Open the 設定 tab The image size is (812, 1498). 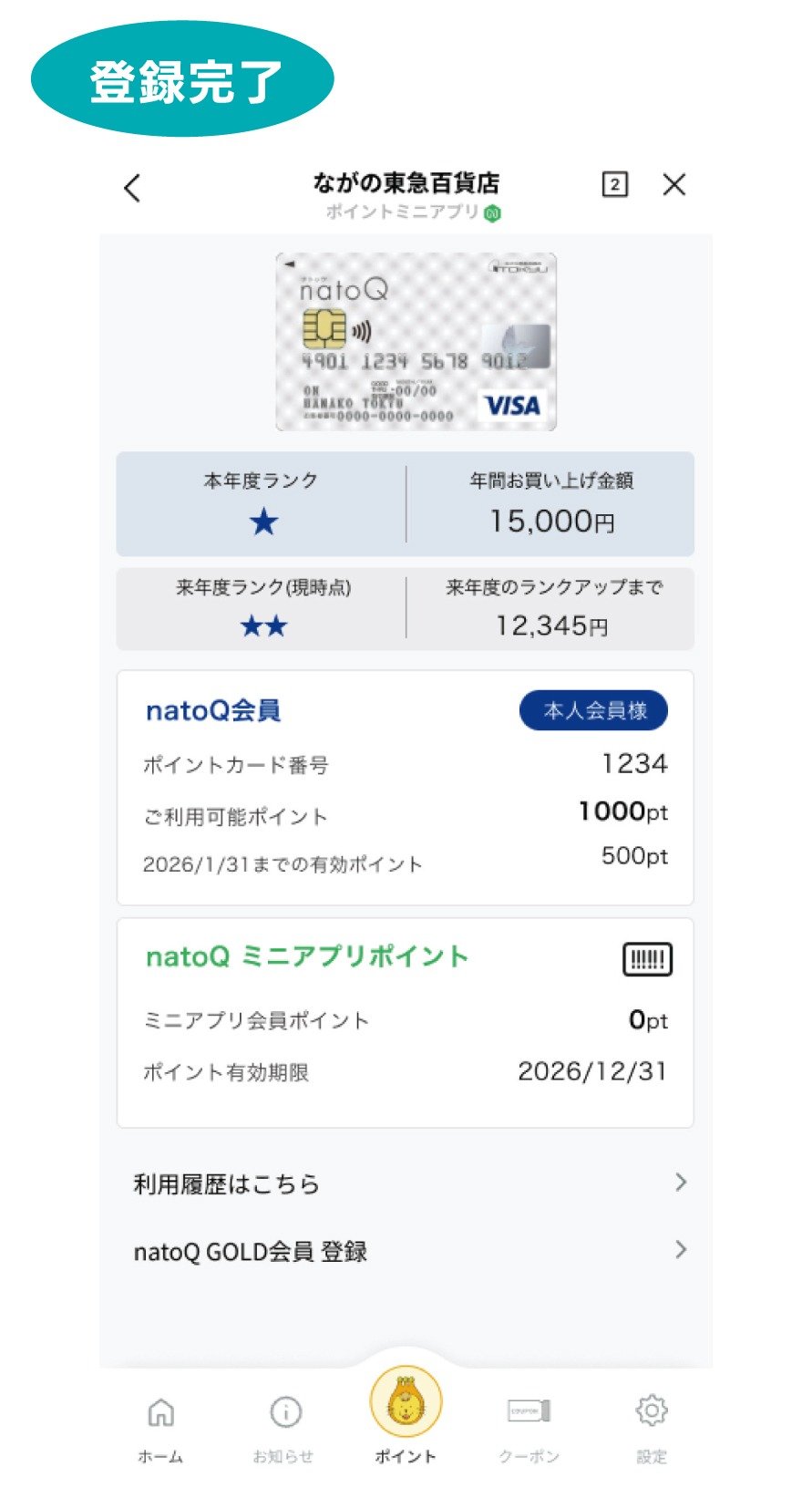[652, 1428]
